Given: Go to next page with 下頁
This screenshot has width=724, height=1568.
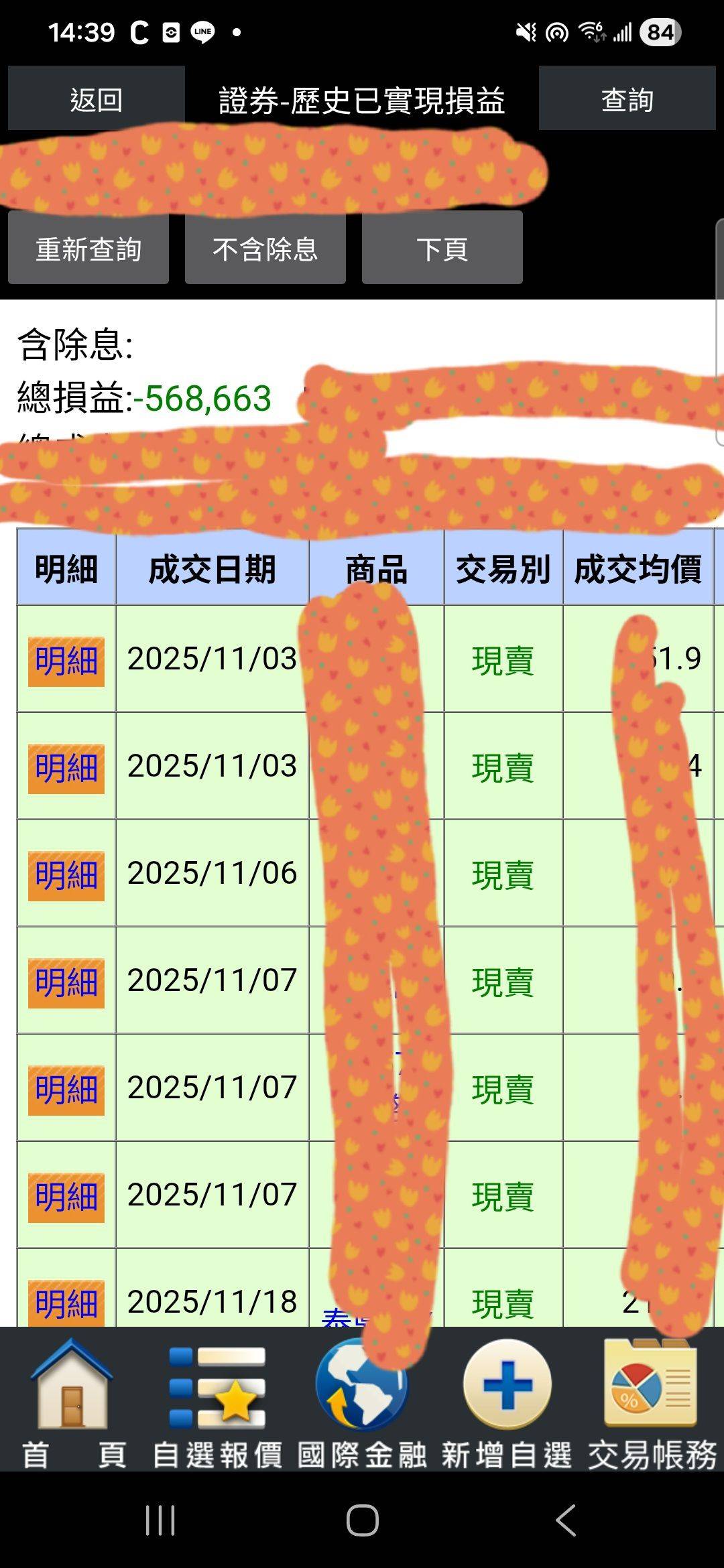Looking at the screenshot, I should pyautogui.click(x=441, y=249).
